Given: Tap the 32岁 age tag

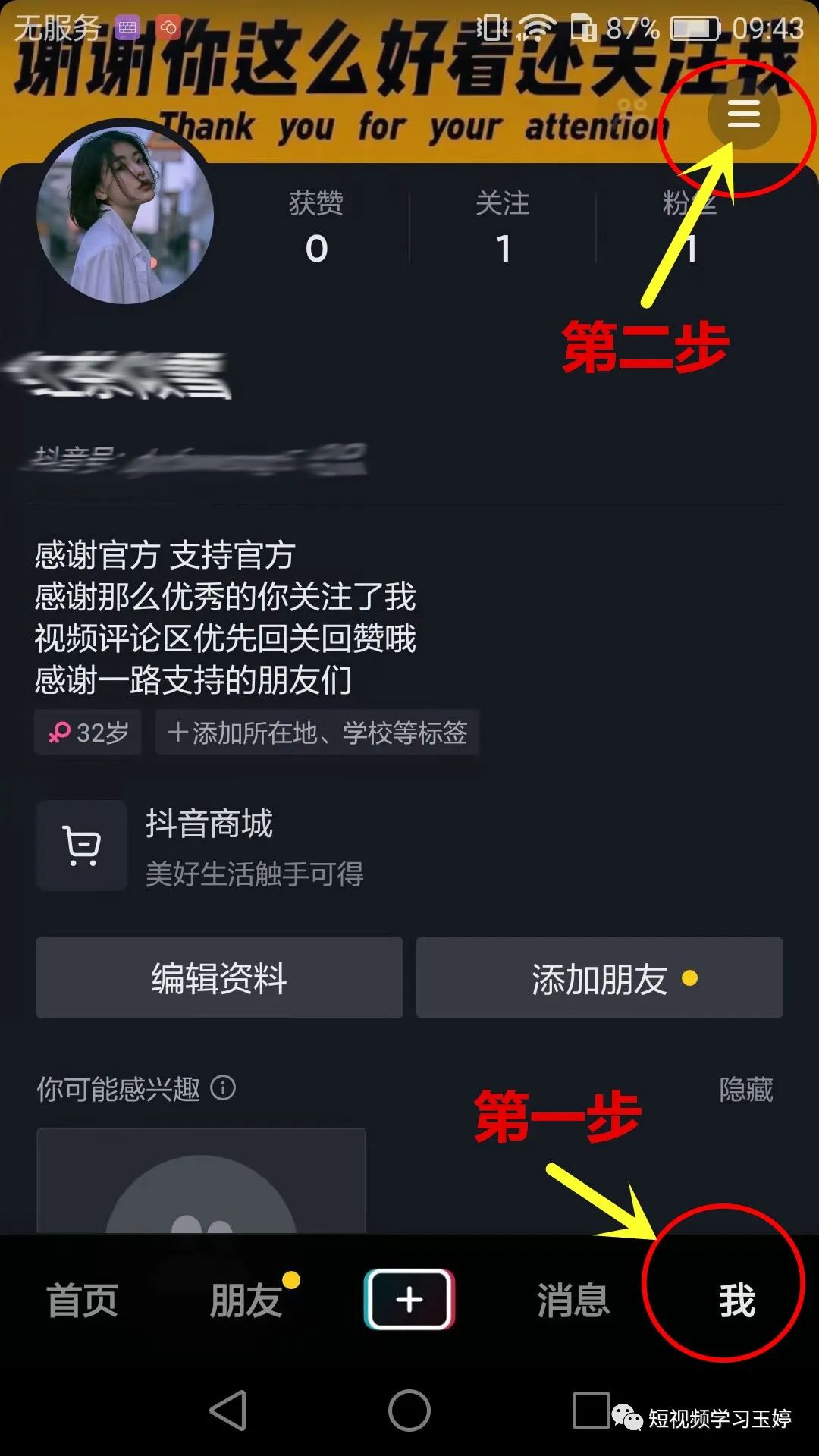Looking at the screenshot, I should pyautogui.click(x=89, y=733).
